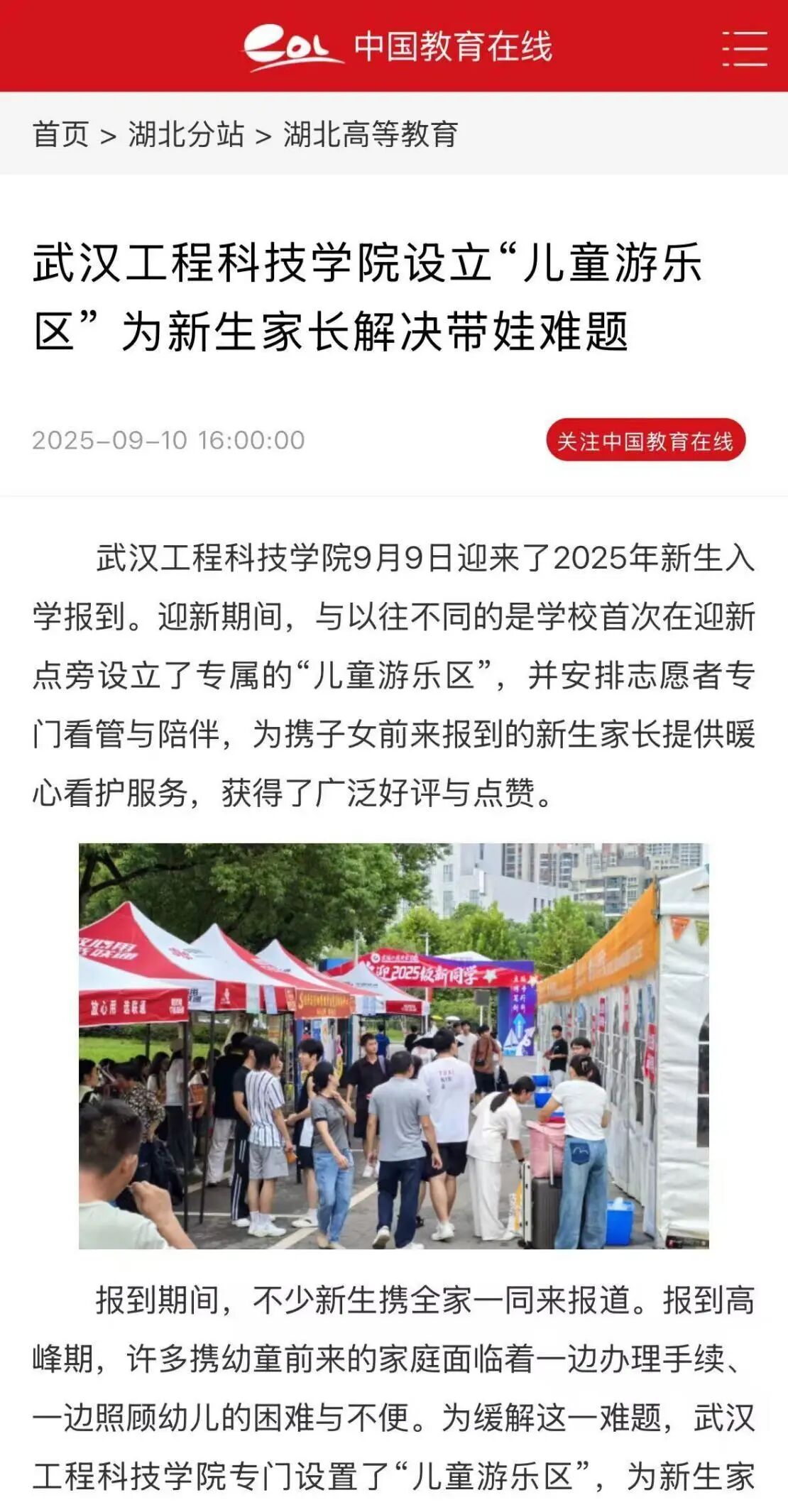The image size is (788, 1512).
Task: Go to the 首页 breadcrumb link
Action: (x=60, y=134)
